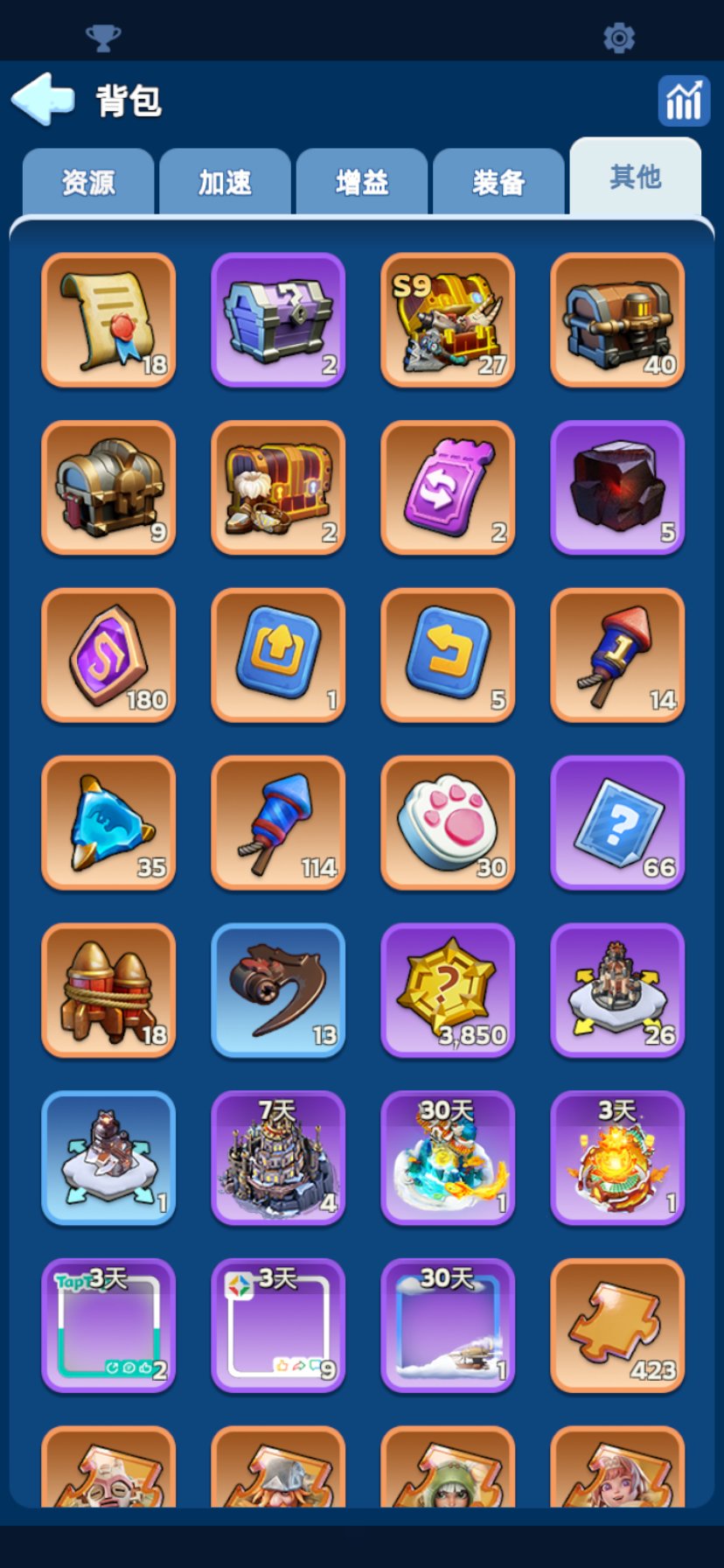Tap the purple swap ticket item
This screenshot has width=724, height=1568.
pos(448,488)
